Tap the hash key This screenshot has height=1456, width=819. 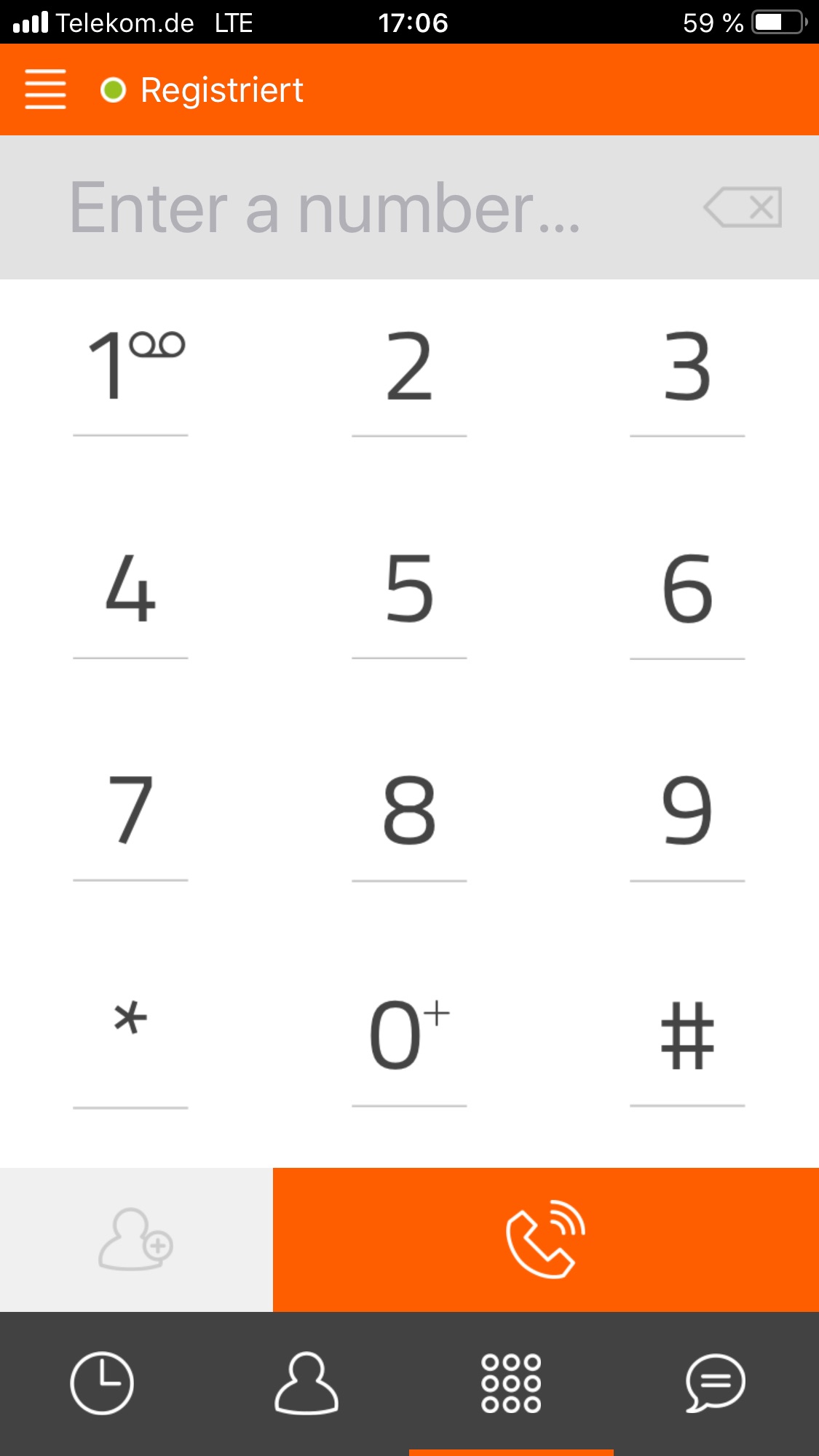click(x=687, y=1033)
